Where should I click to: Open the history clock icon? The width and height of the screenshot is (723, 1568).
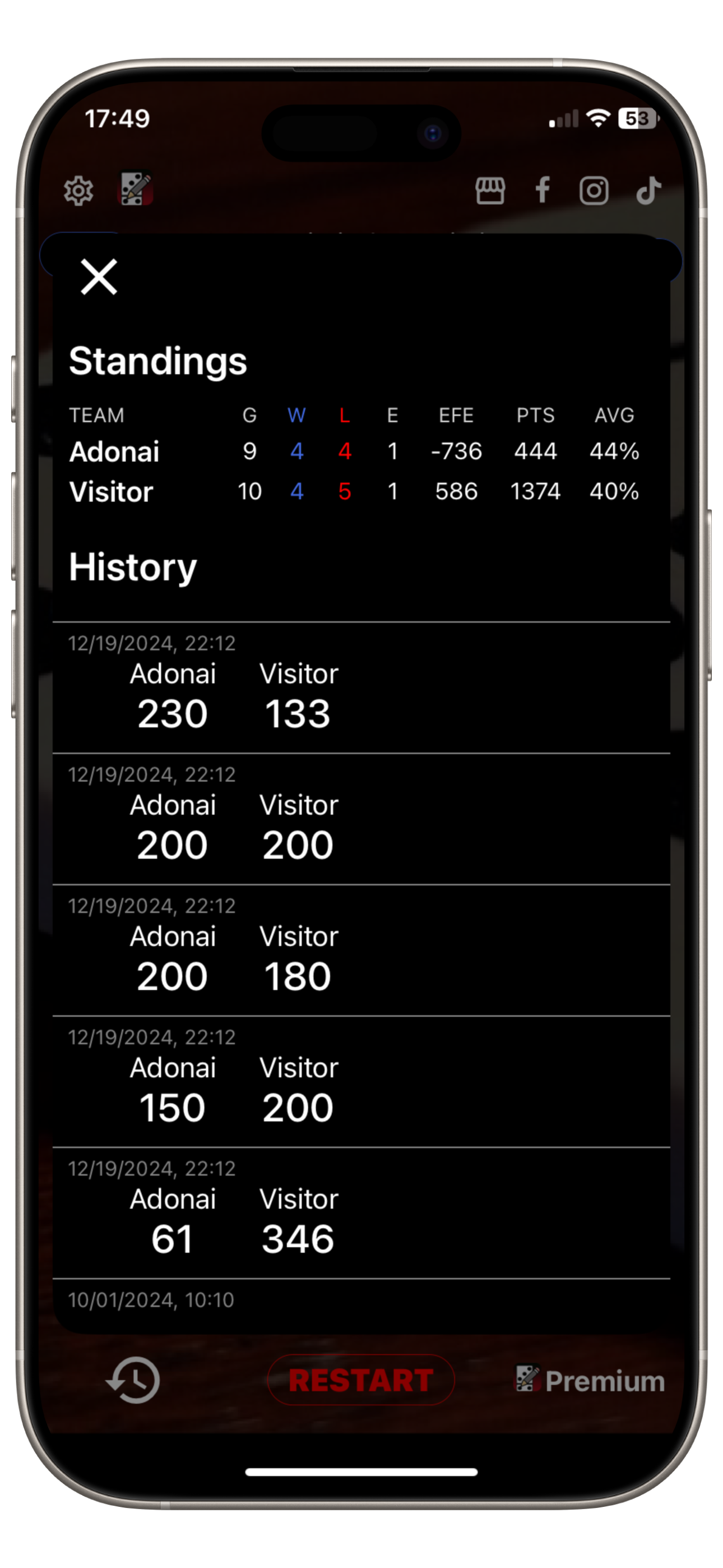coord(133,1380)
